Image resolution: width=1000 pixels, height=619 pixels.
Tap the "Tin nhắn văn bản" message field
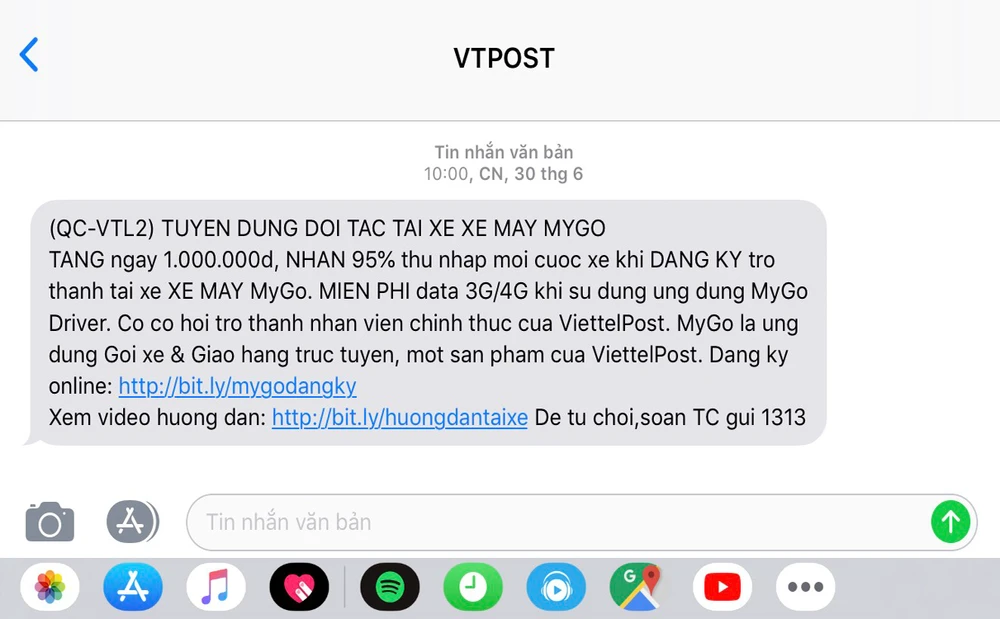pyautogui.click(x=560, y=522)
